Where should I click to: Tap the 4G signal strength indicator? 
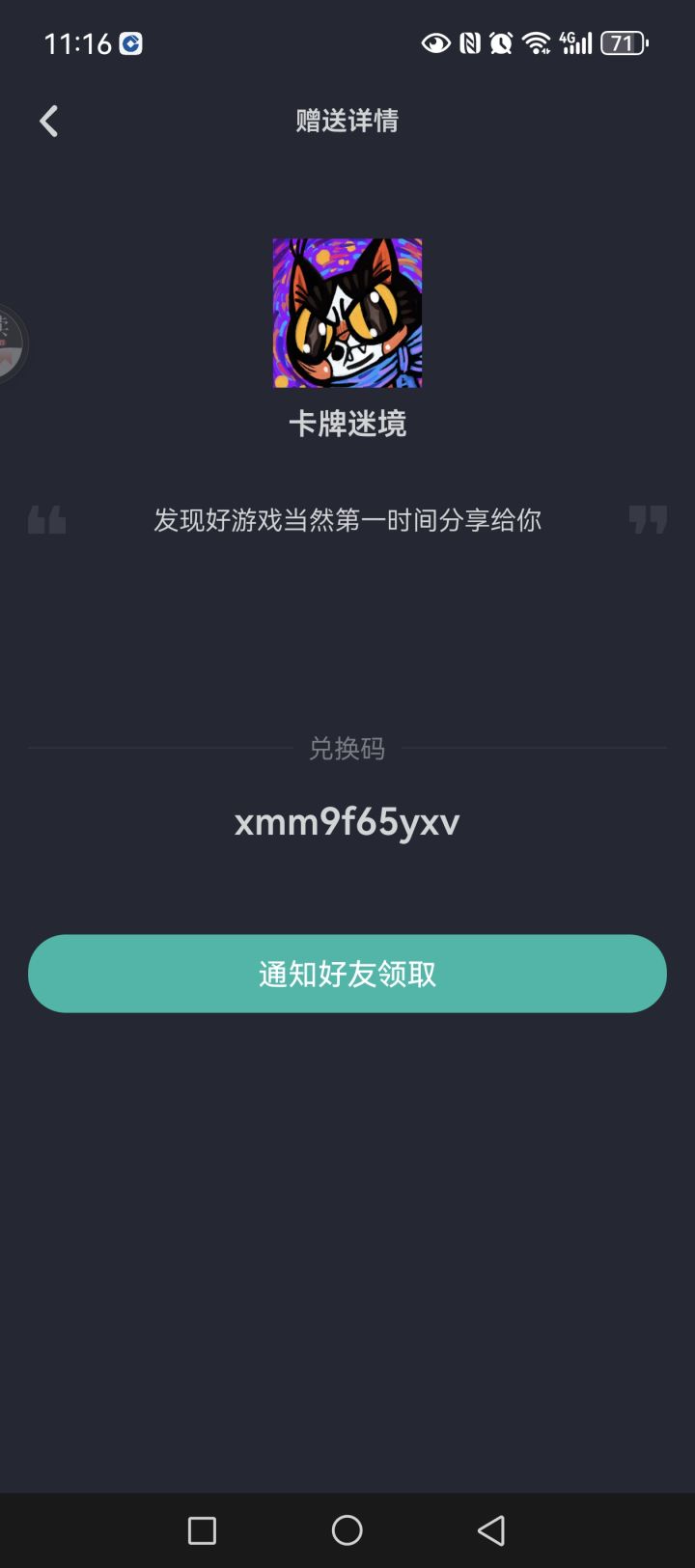tap(574, 43)
